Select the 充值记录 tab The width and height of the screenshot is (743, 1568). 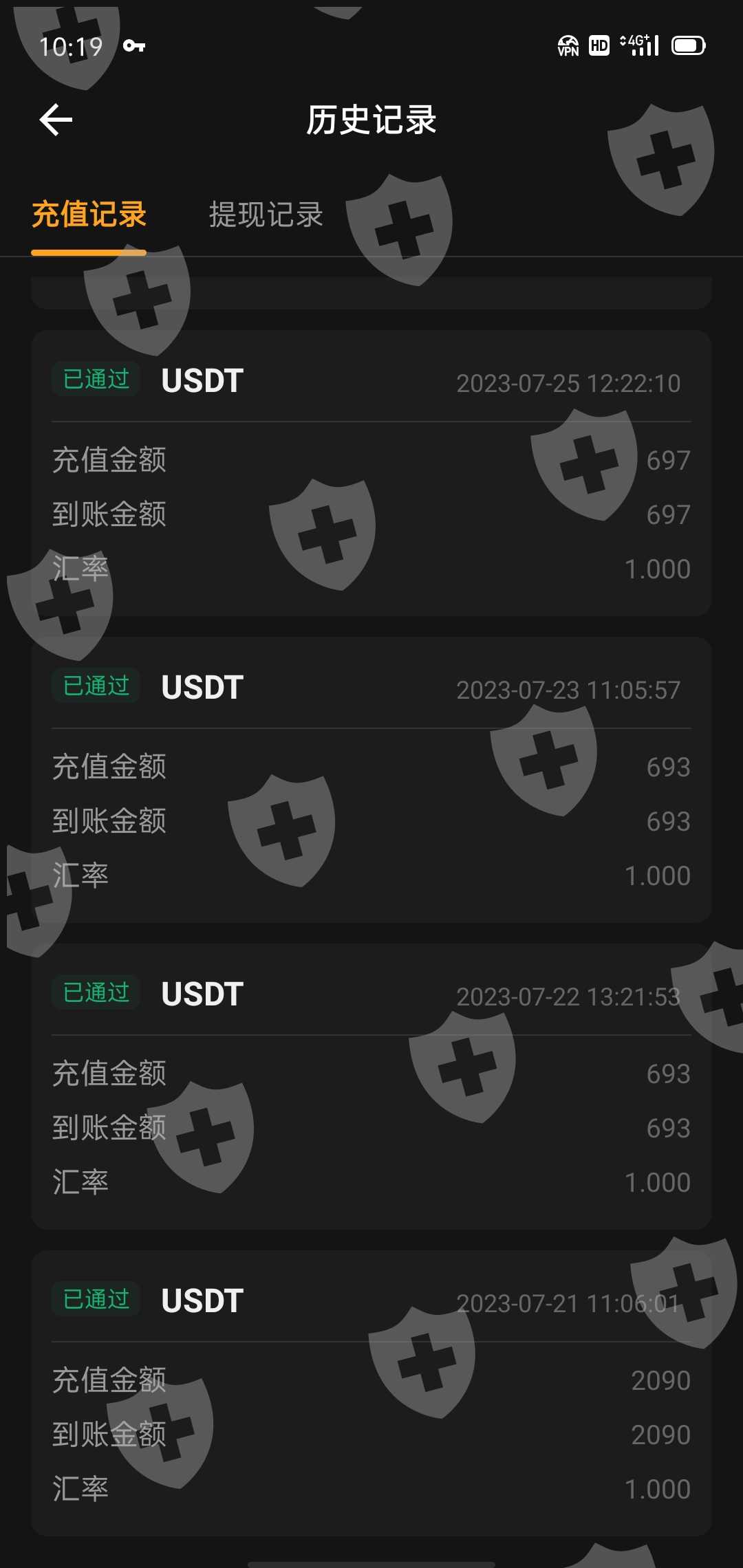point(89,215)
